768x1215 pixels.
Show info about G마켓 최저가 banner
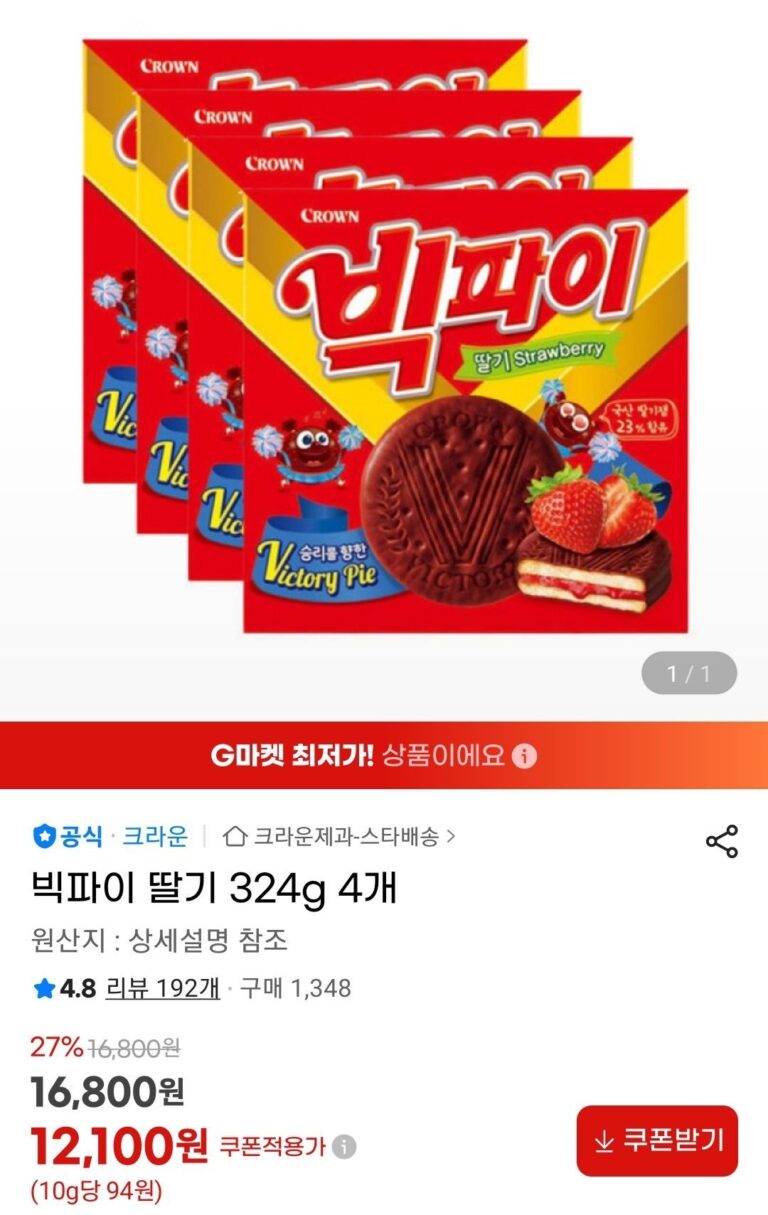[x=524, y=756]
